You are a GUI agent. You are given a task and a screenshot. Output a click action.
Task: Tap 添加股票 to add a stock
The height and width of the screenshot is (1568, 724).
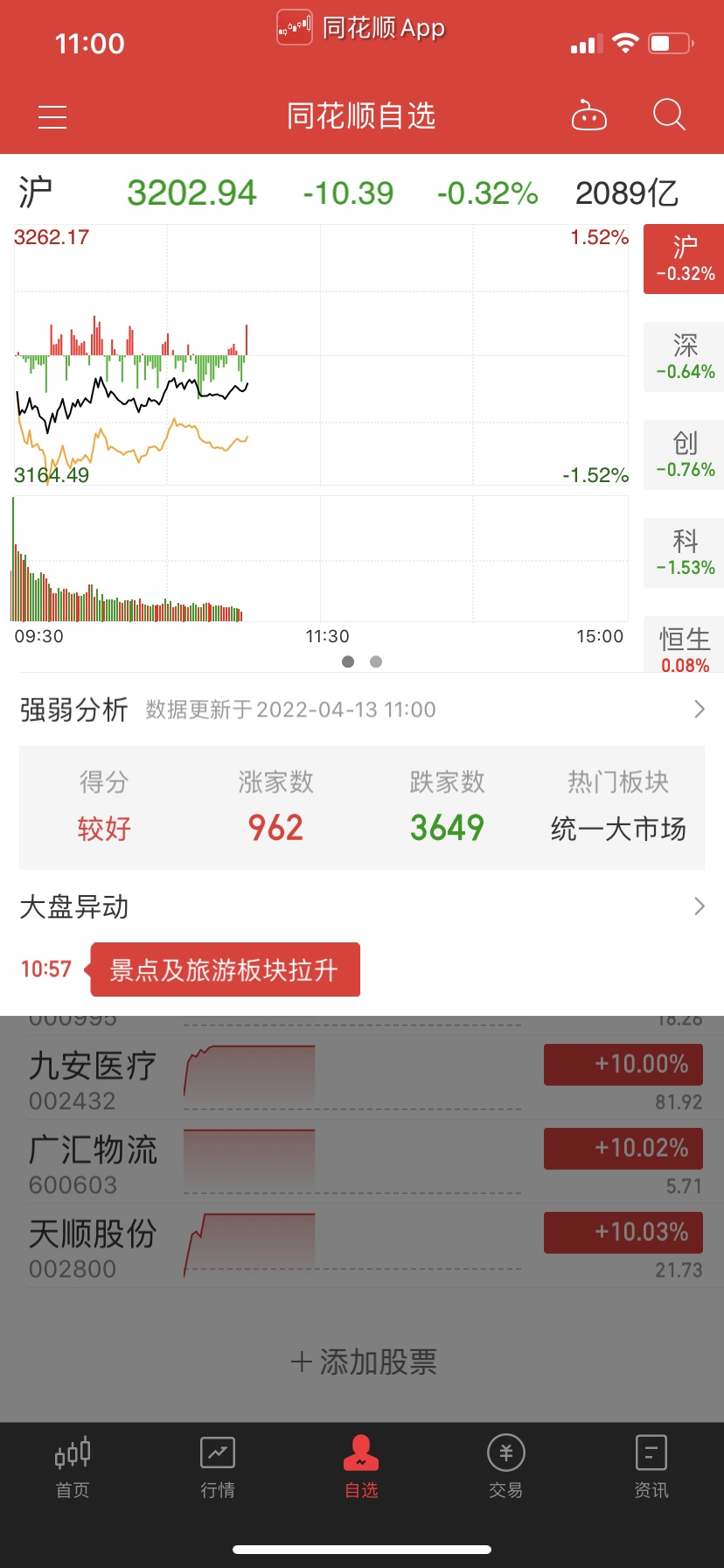(363, 1361)
